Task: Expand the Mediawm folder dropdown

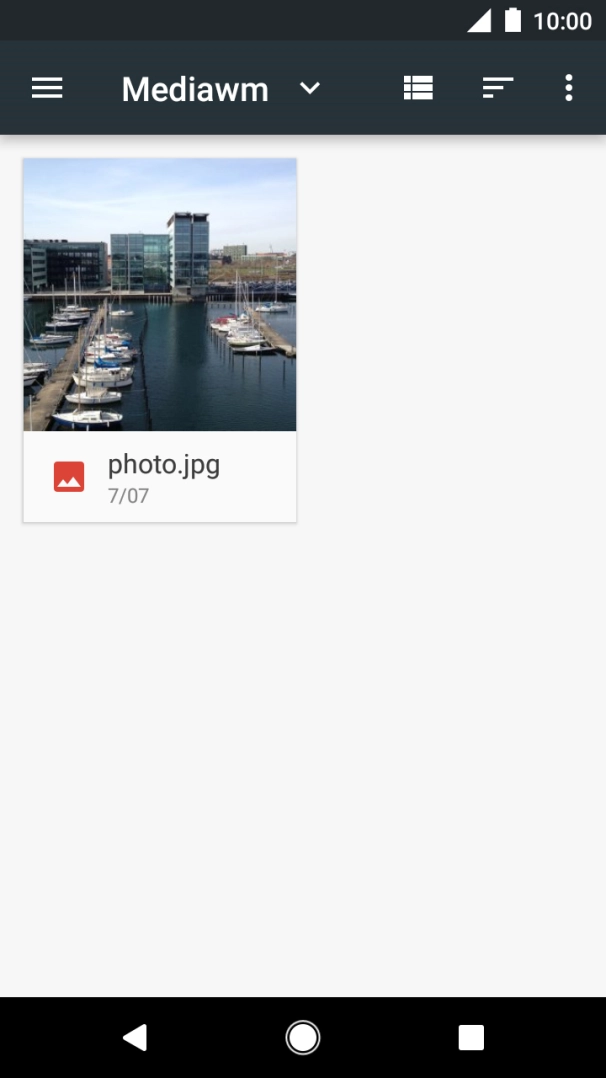Action: 310,89
